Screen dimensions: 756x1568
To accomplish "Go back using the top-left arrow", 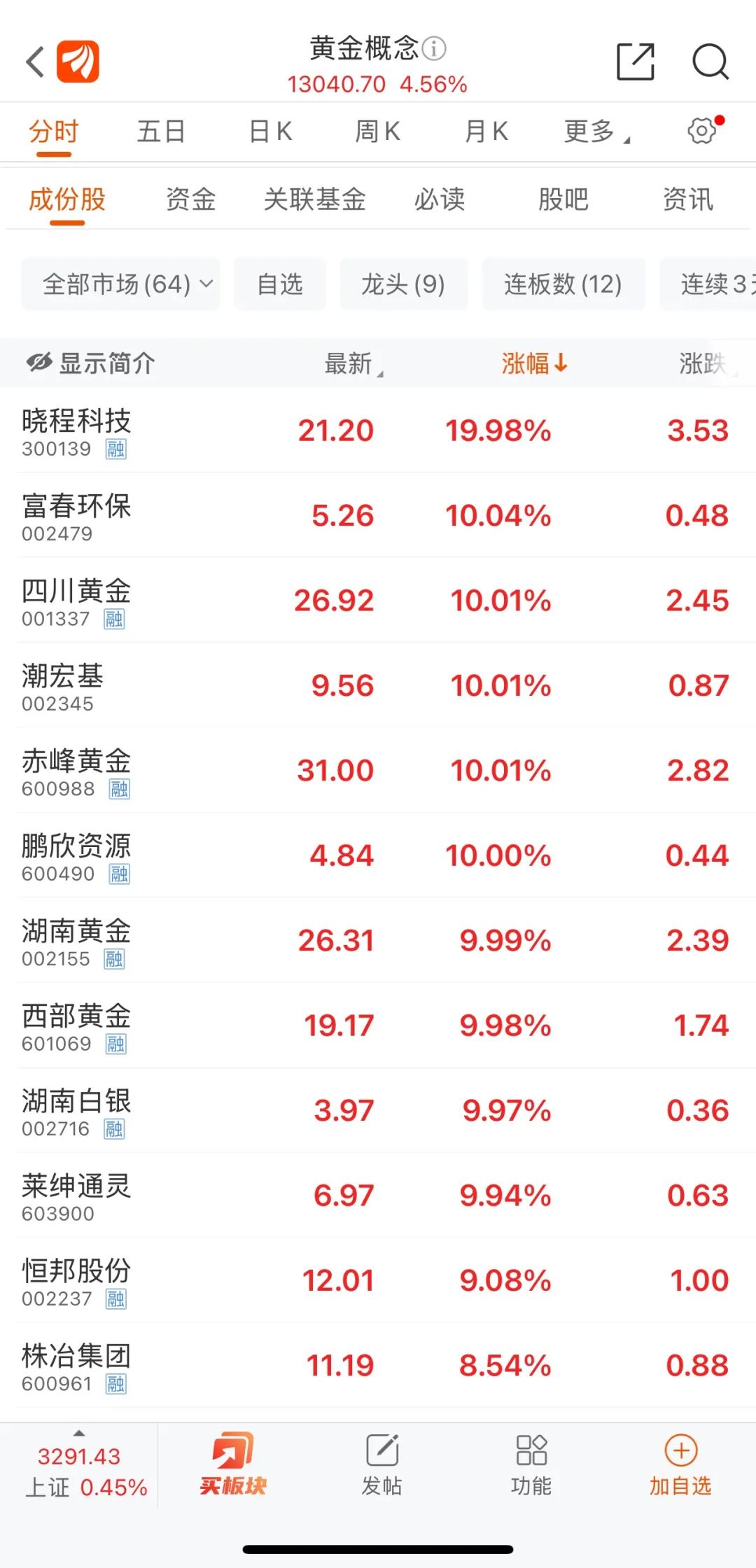I will coord(35,62).
